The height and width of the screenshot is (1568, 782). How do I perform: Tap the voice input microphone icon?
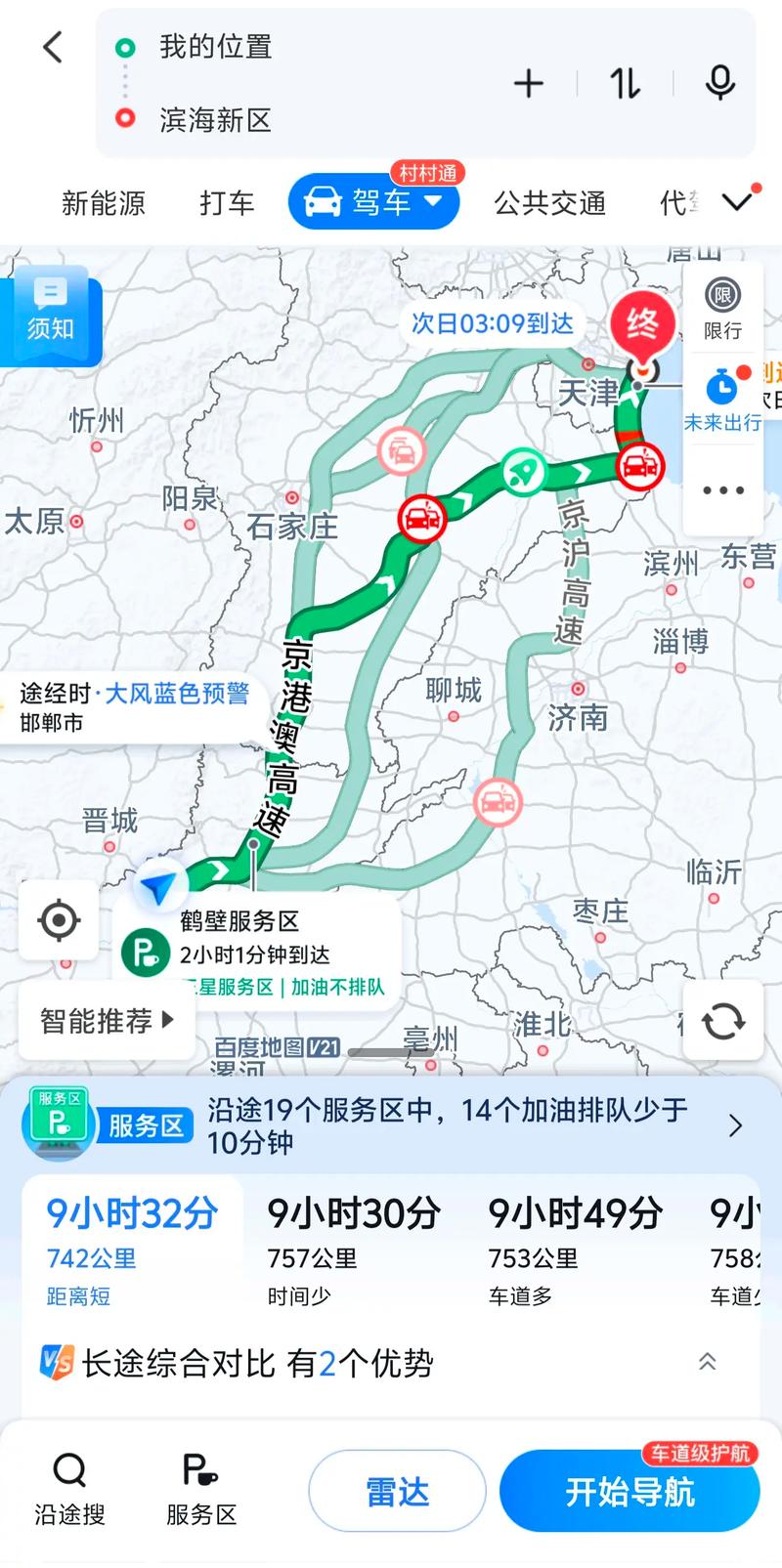pyautogui.click(x=719, y=84)
